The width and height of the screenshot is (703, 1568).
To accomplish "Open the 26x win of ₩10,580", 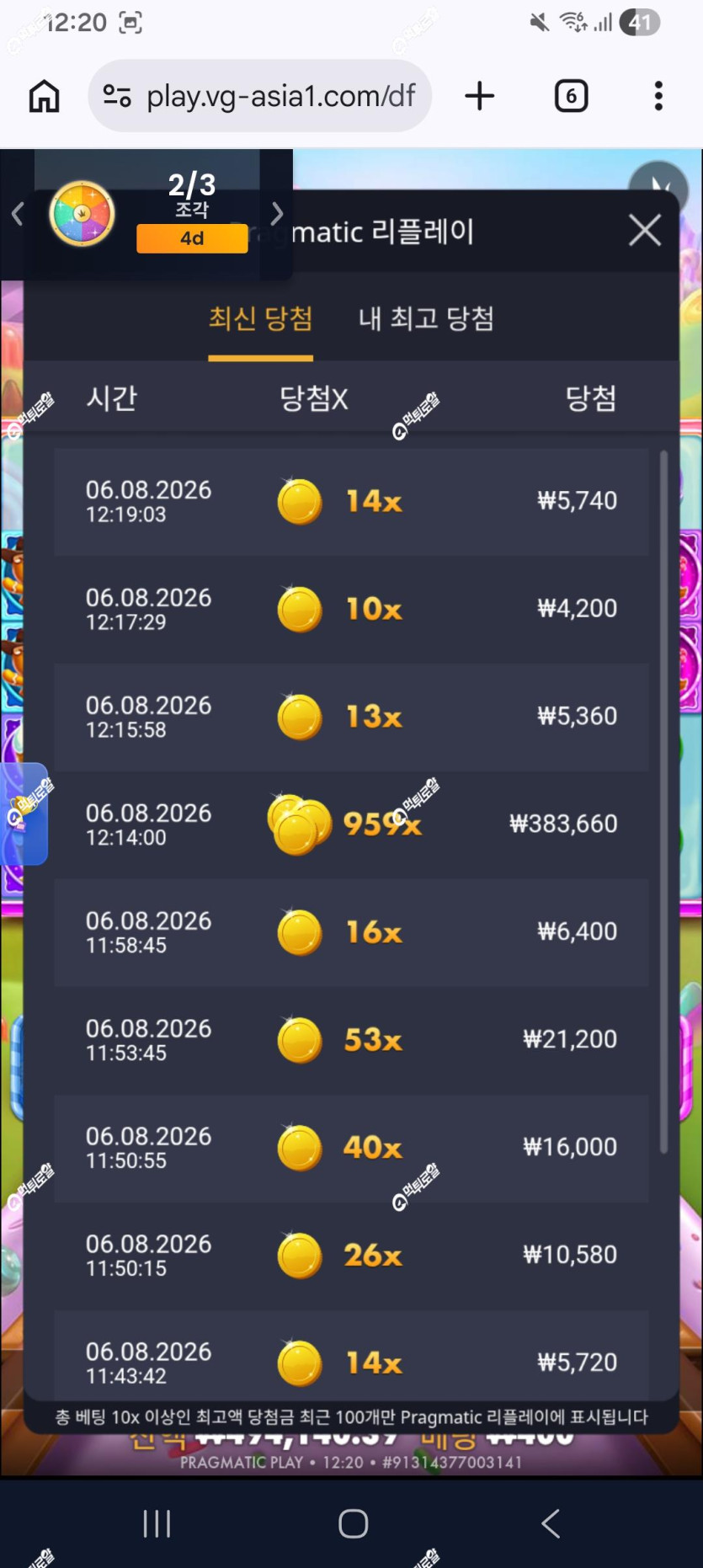I will pos(351,1256).
